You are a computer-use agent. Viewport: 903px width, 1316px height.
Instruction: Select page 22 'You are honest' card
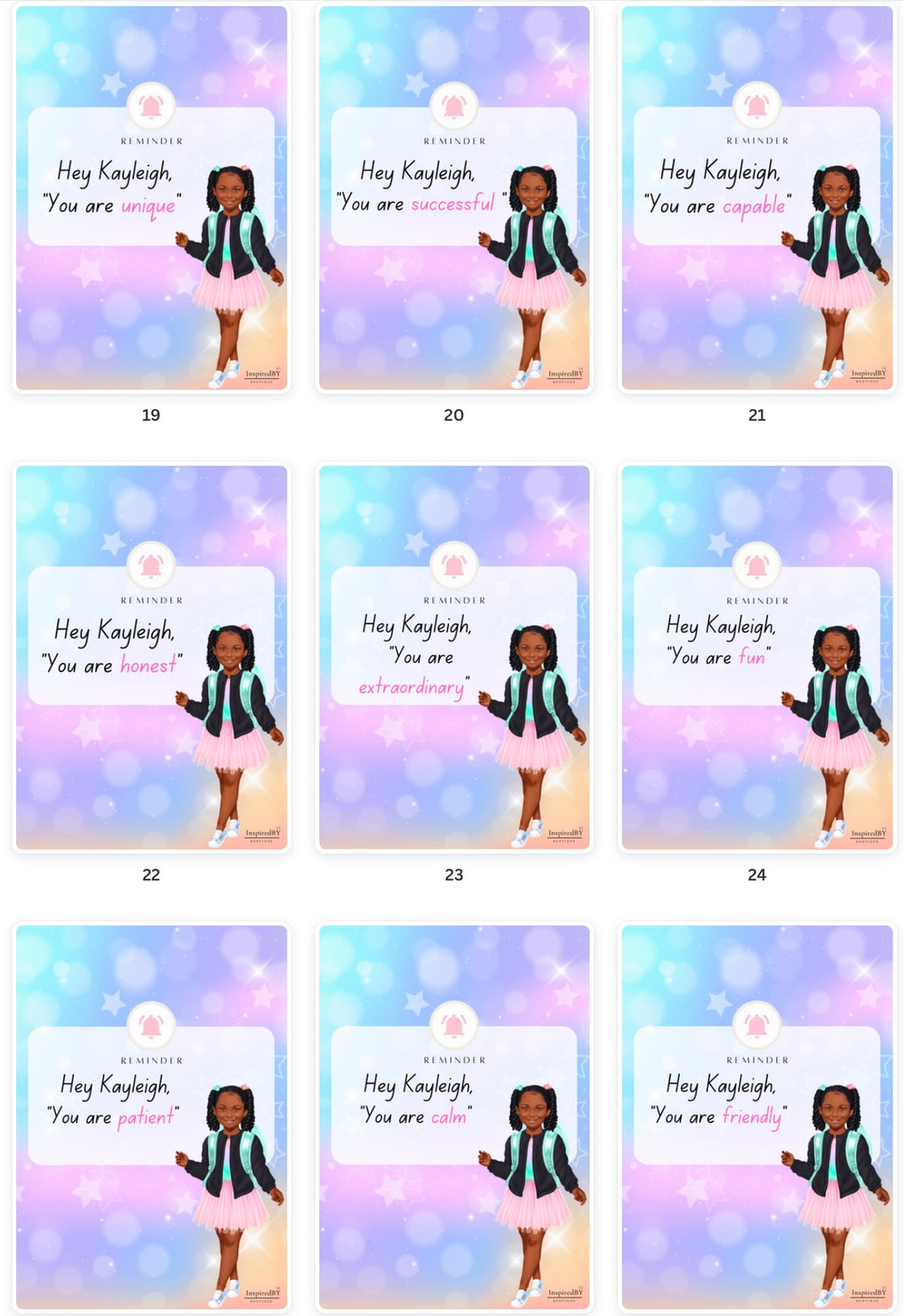(151, 658)
